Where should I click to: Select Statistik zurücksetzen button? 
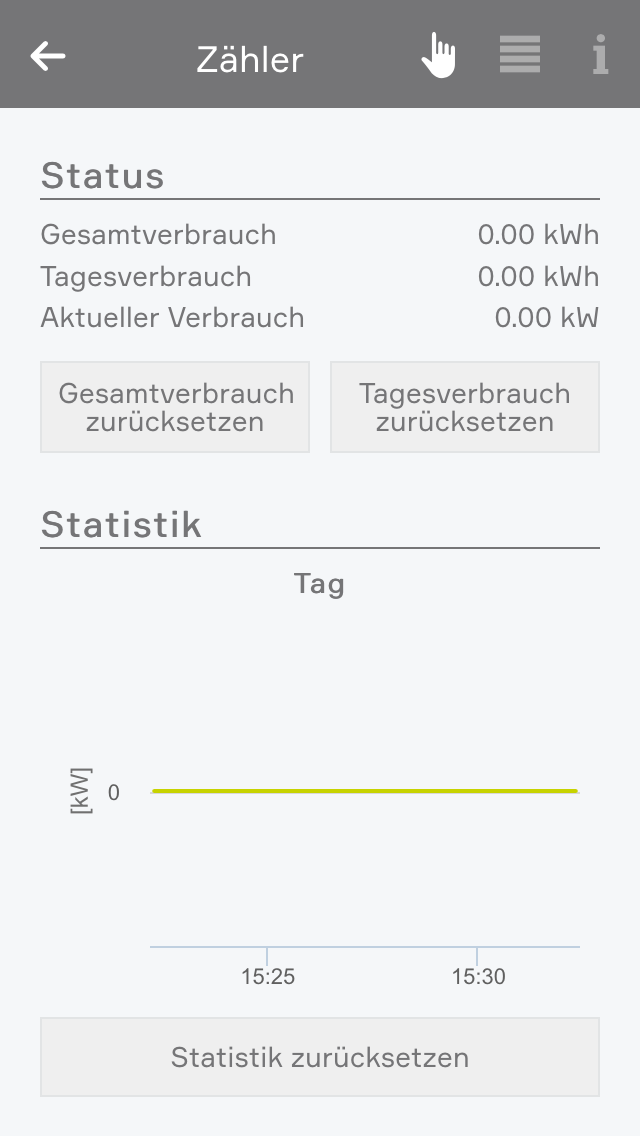320,1057
